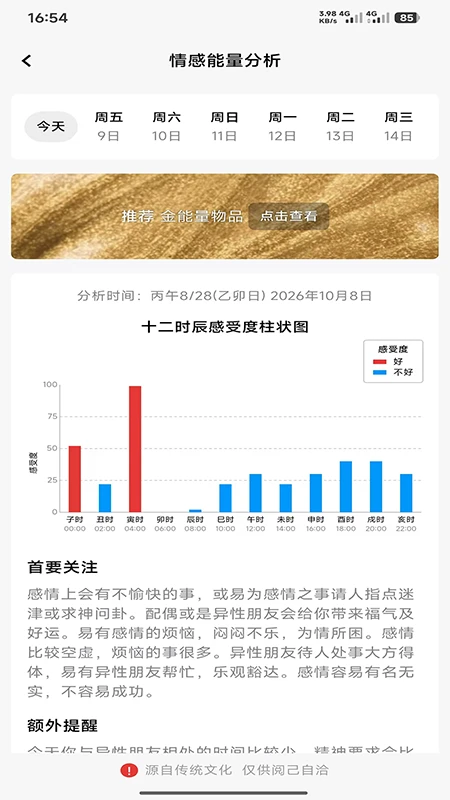Select the 今天 day tab
This screenshot has width=450, height=800.
(51, 127)
